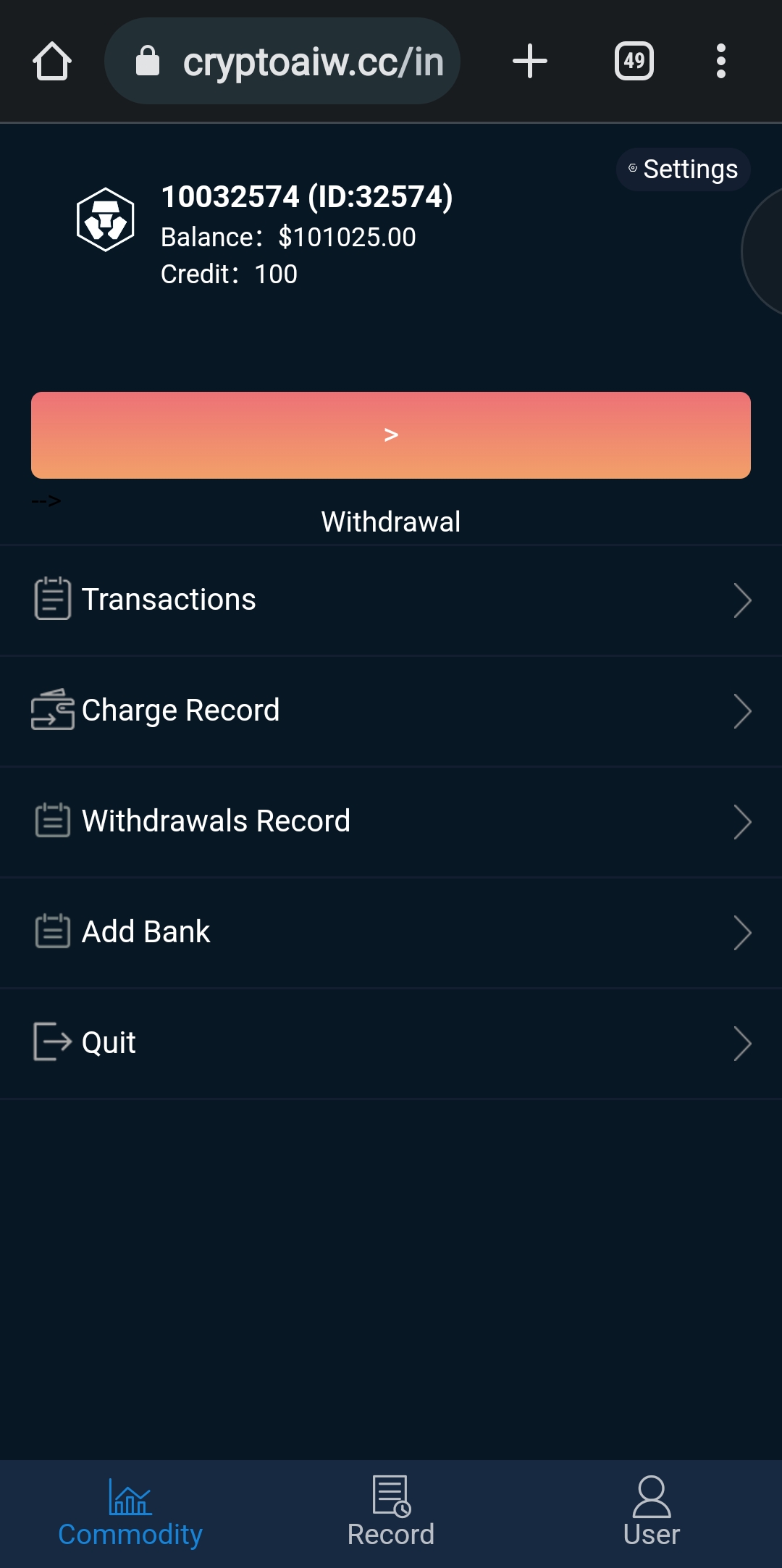Quit the account
Image resolution: width=782 pixels, height=1568 pixels.
pyautogui.click(x=391, y=1043)
